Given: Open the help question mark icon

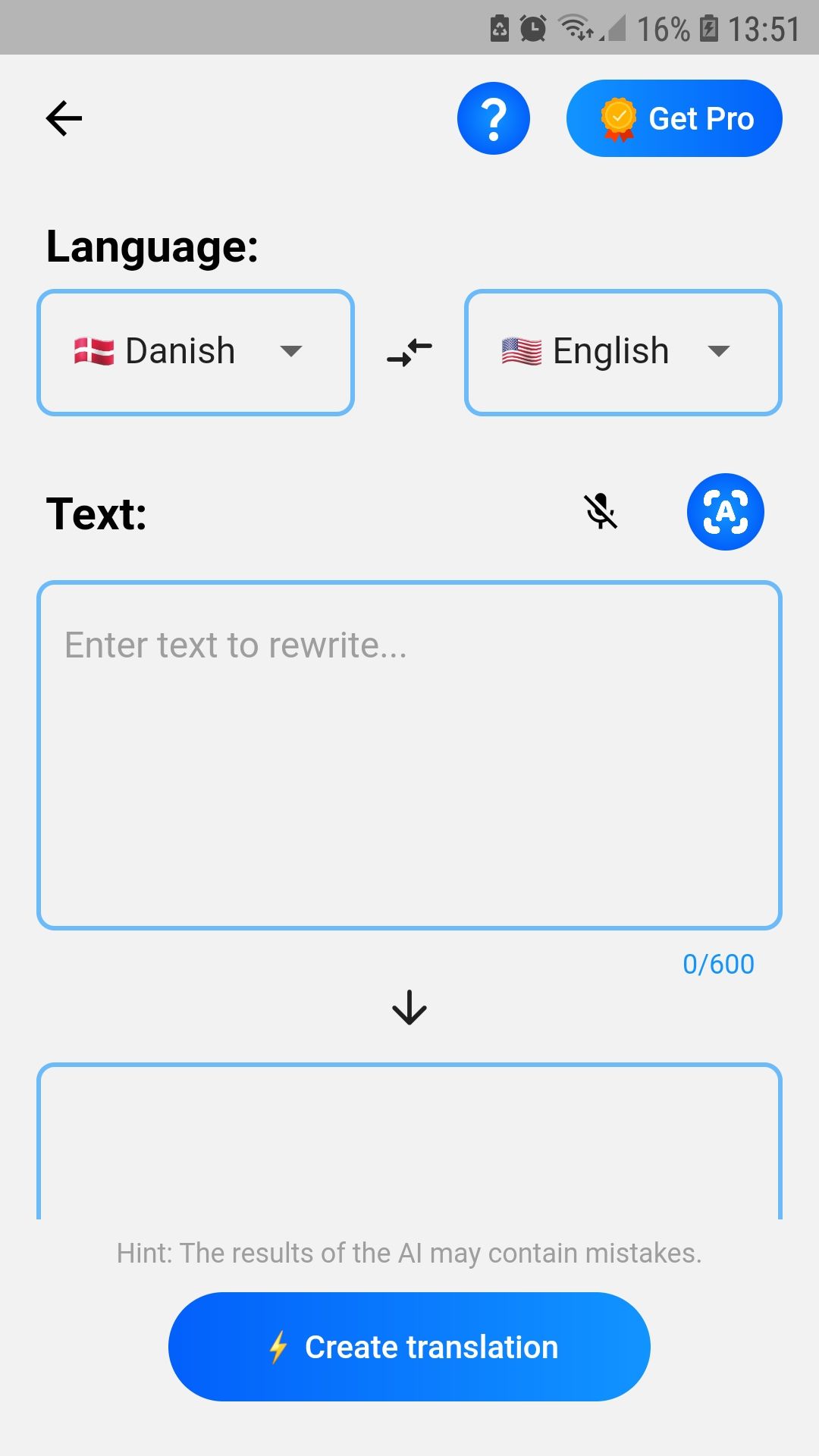Looking at the screenshot, I should click(x=493, y=118).
